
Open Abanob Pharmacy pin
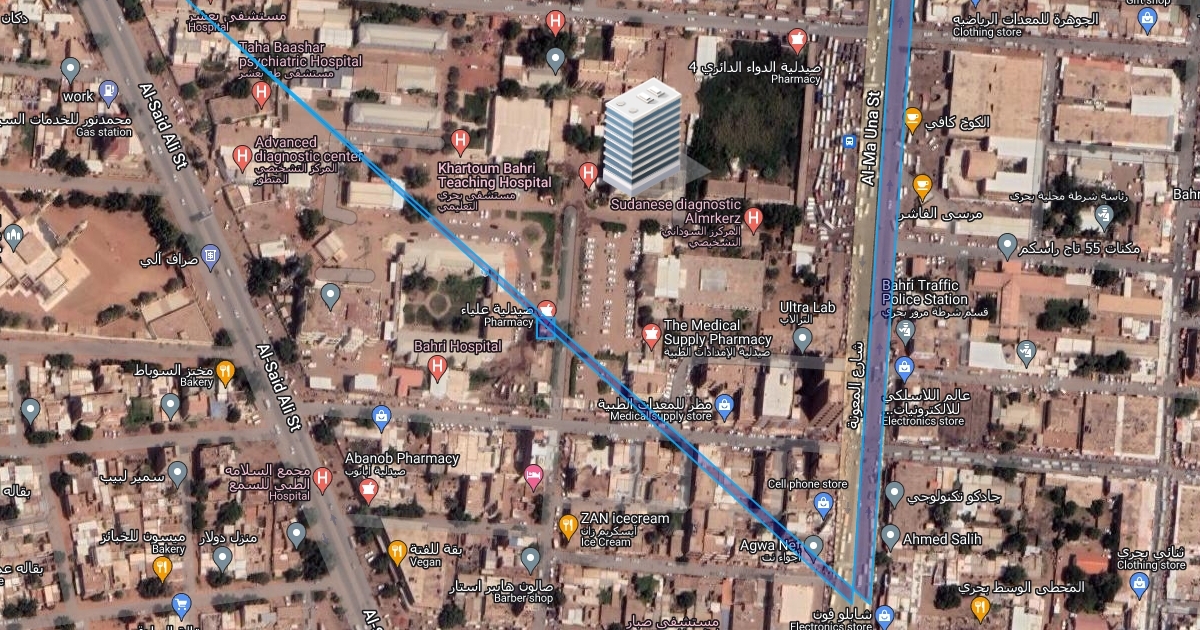(x=368, y=489)
